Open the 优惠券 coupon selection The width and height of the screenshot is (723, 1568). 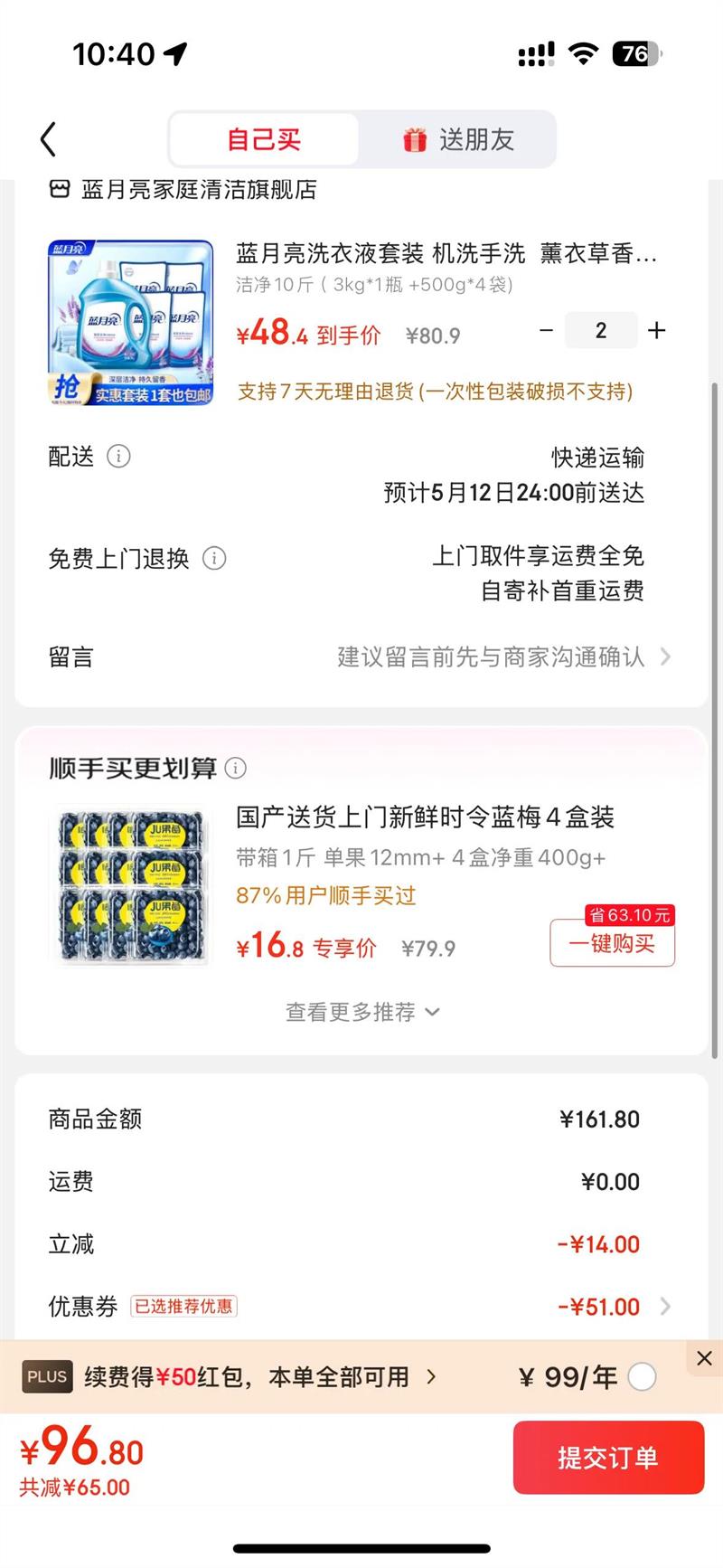click(361, 1307)
